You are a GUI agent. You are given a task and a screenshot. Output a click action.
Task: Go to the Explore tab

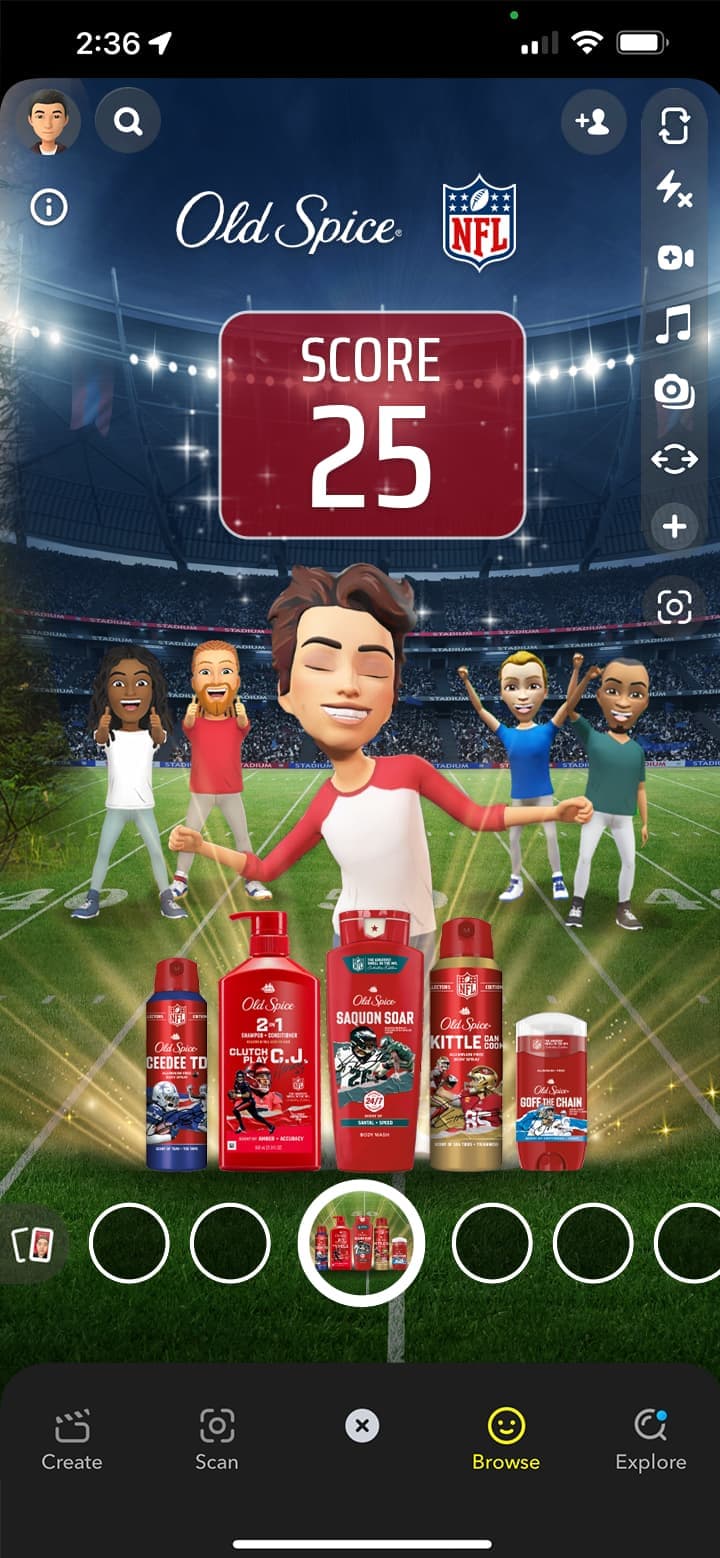pyautogui.click(x=651, y=1440)
